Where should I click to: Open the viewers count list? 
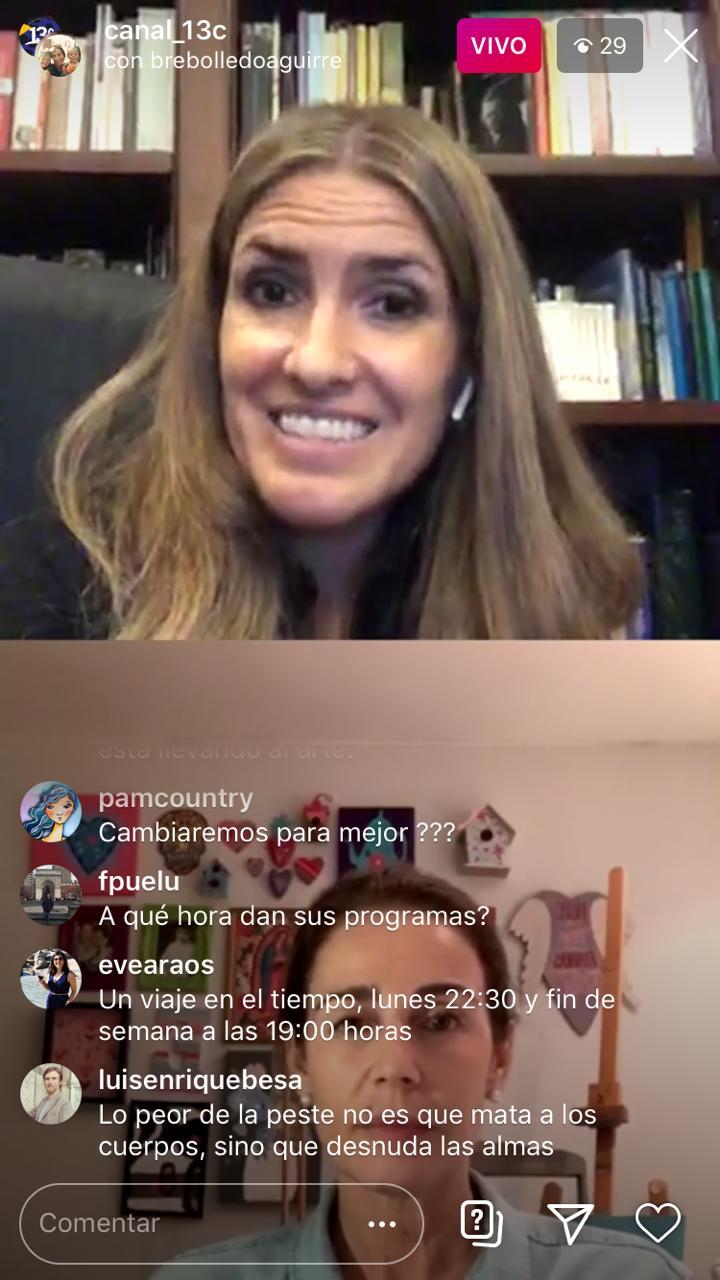pyautogui.click(x=600, y=46)
